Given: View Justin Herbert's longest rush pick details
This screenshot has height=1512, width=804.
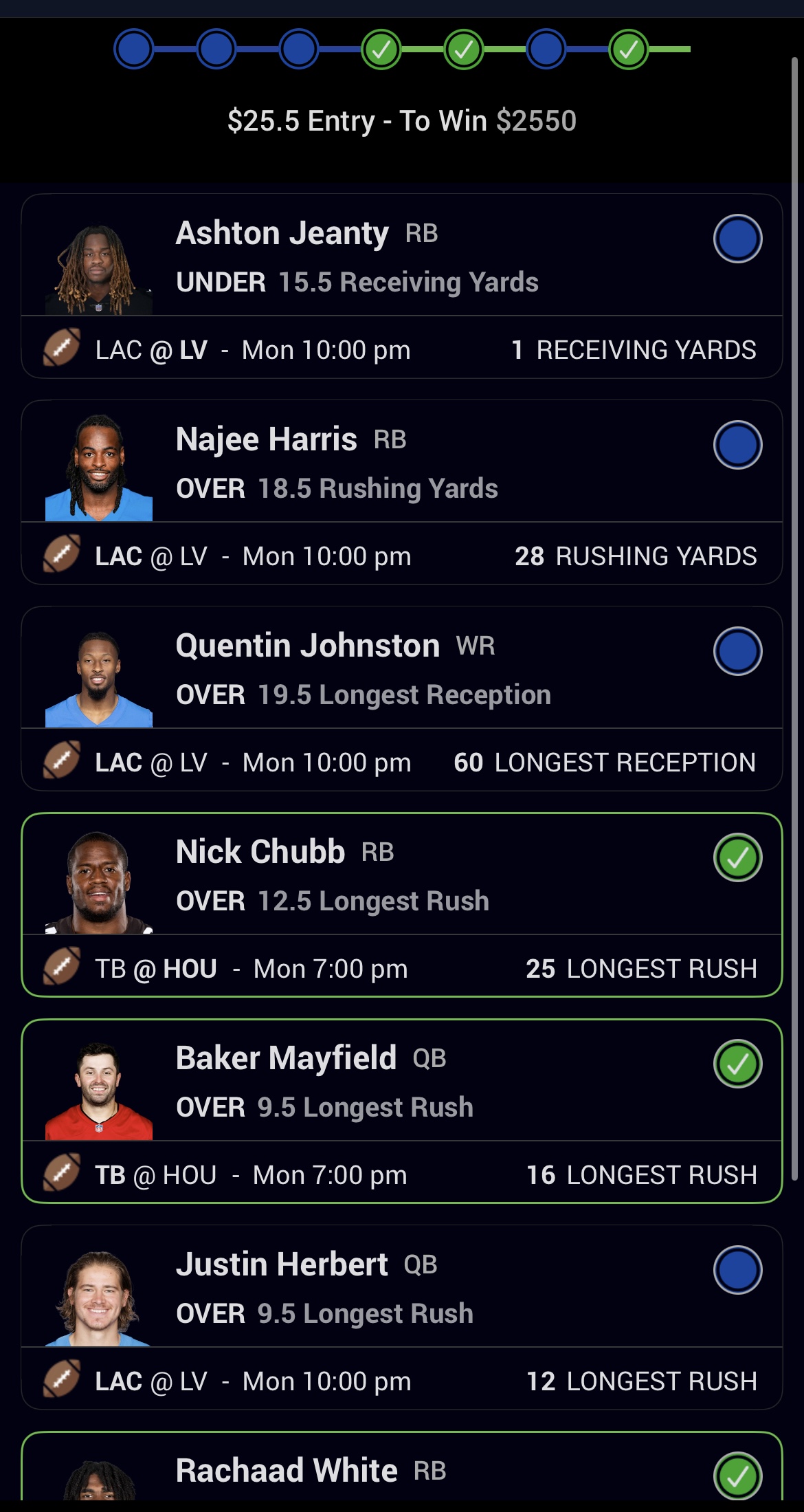Looking at the screenshot, I should tap(401, 1317).
